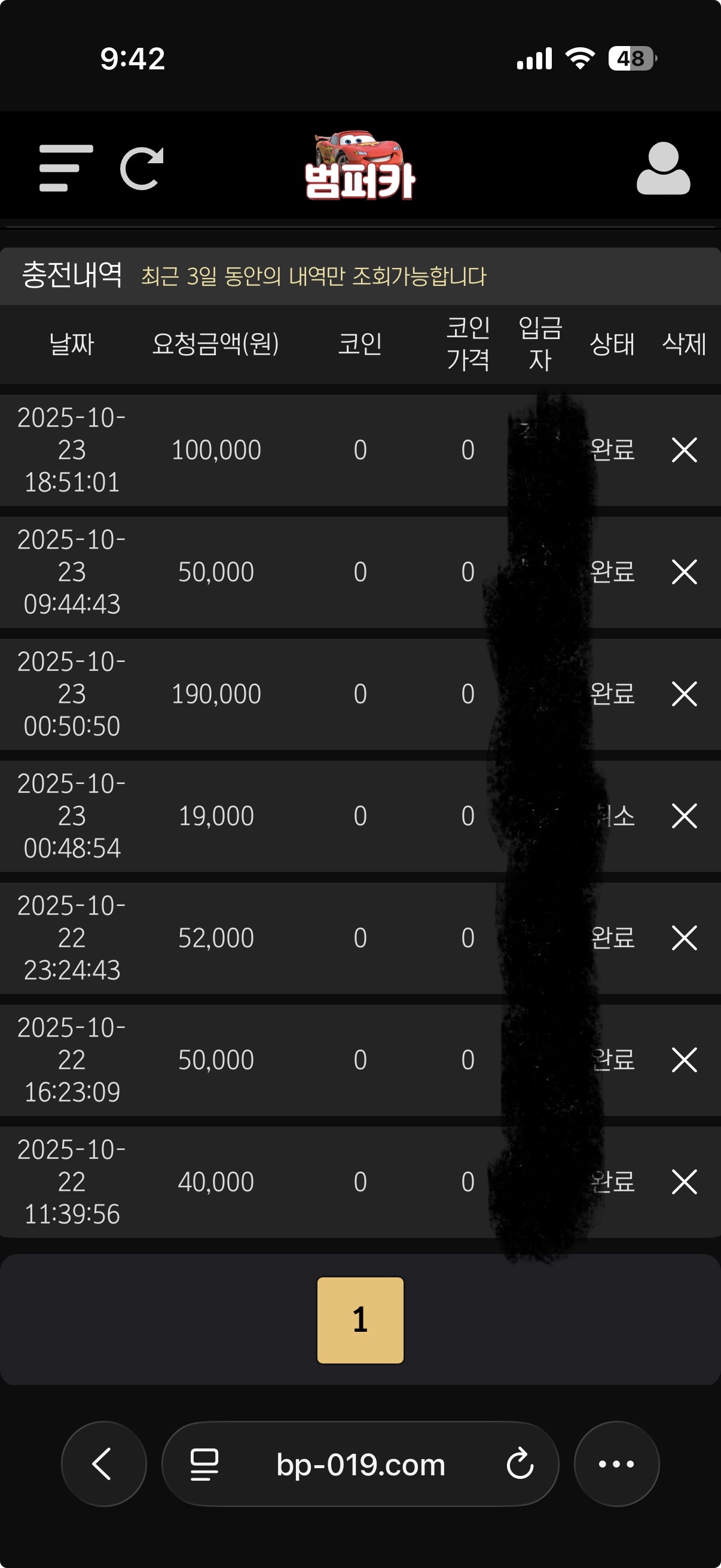This screenshot has height=1568, width=721.
Task: Open the user profile icon
Action: [662, 169]
